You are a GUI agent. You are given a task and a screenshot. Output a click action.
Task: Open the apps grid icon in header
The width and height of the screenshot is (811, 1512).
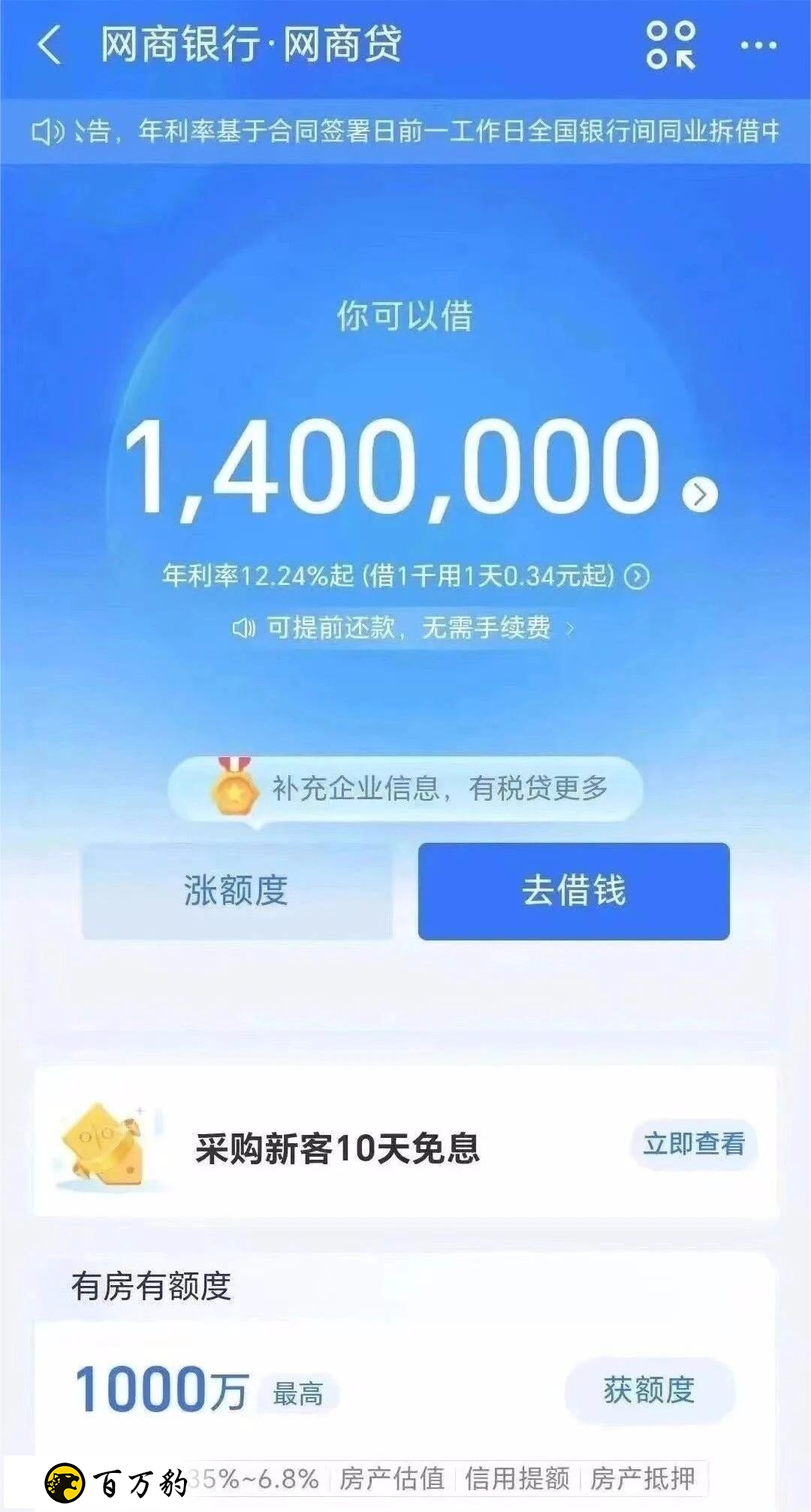pyautogui.click(x=671, y=45)
